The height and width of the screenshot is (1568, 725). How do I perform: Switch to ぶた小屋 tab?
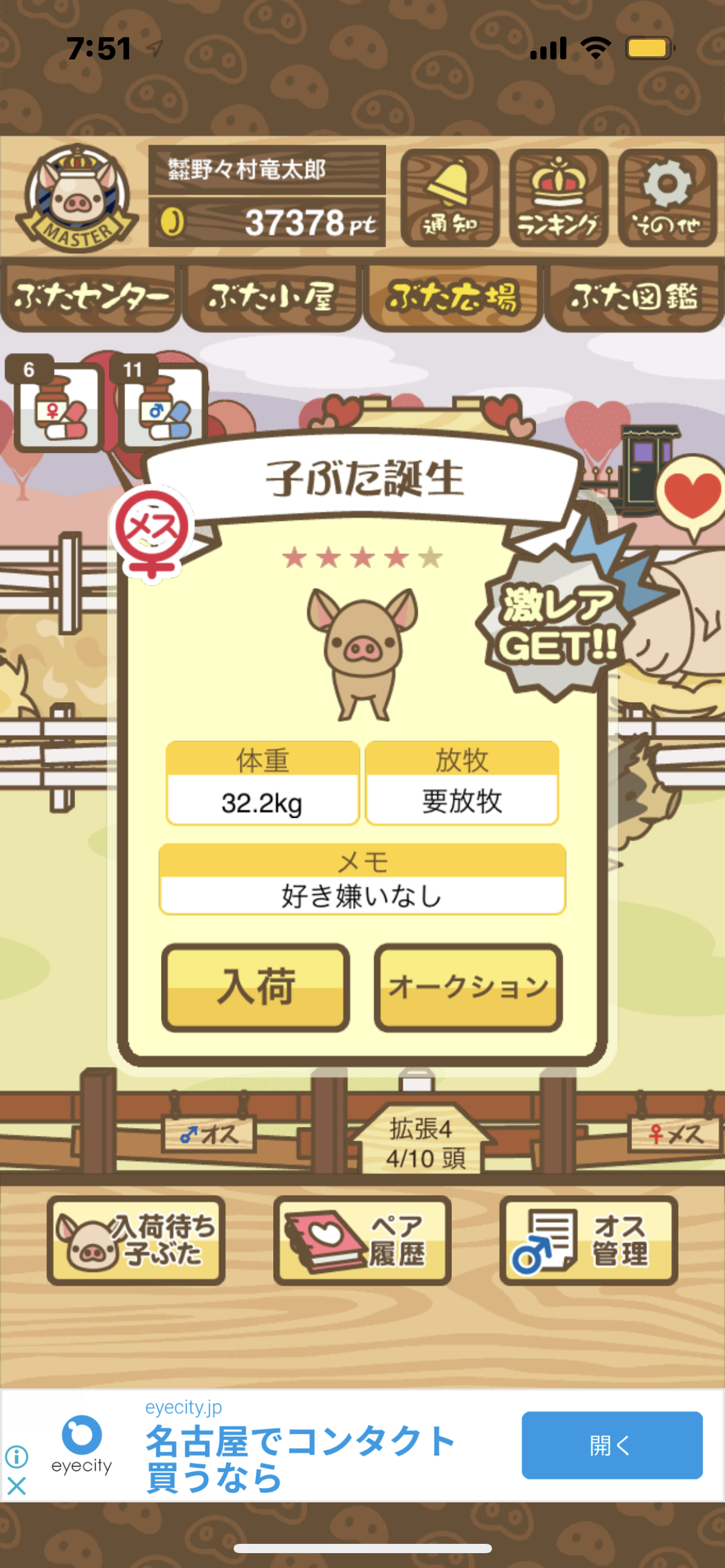272,298
